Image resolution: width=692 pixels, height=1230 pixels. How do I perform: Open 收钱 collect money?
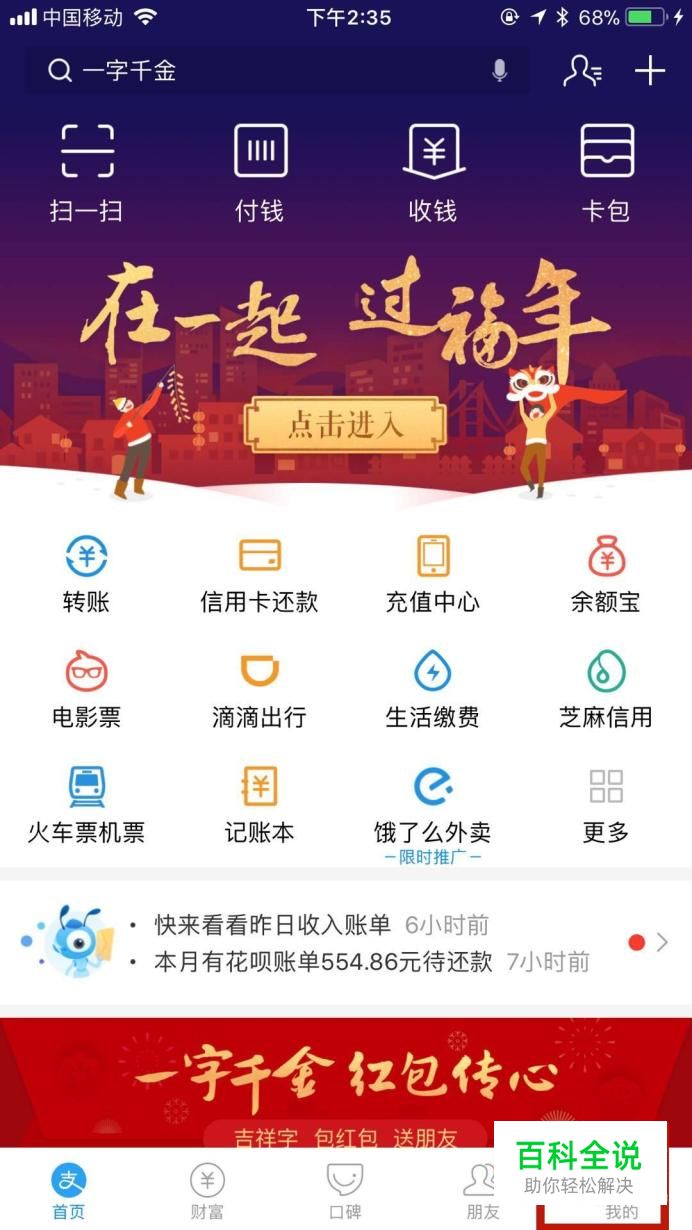(433, 170)
